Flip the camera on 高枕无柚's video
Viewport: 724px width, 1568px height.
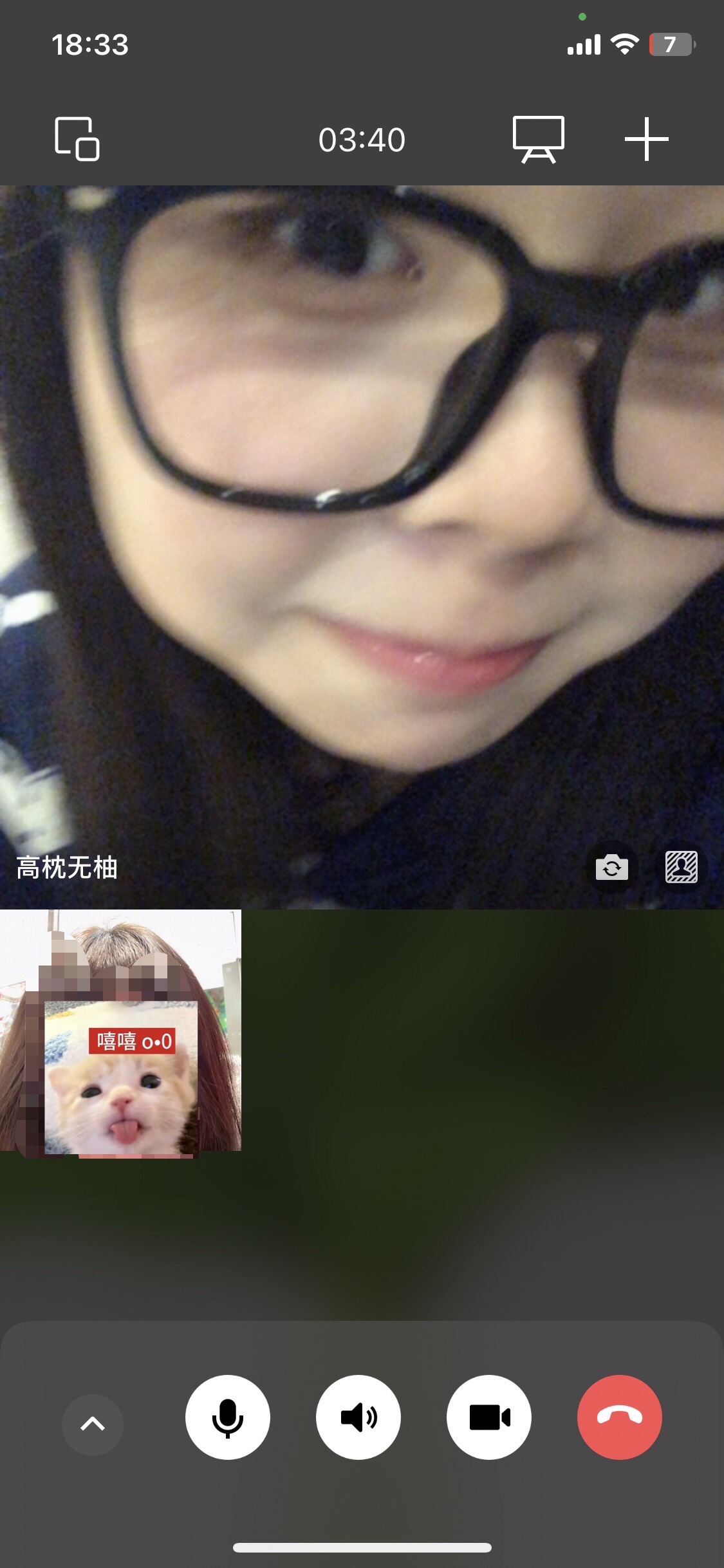pyautogui.click(x=611, y=867)
